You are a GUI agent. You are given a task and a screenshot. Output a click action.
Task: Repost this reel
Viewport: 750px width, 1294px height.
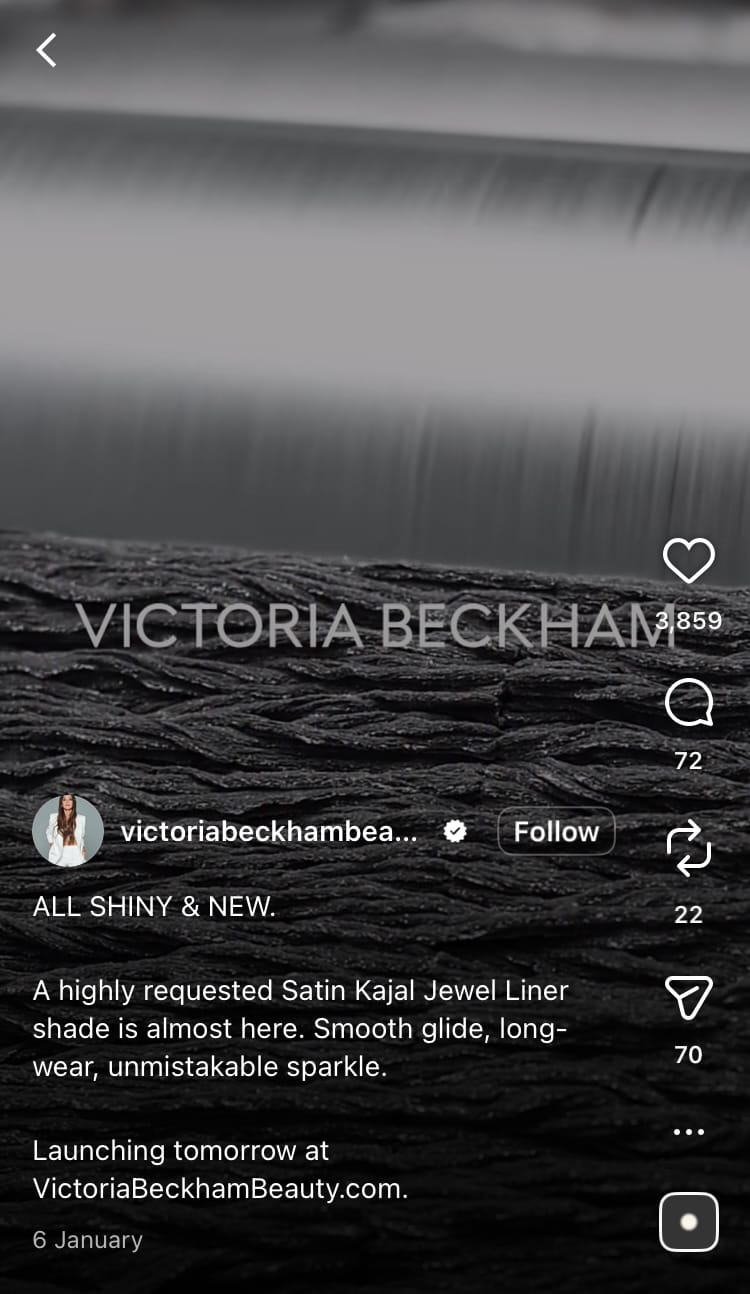click(689, 849)
